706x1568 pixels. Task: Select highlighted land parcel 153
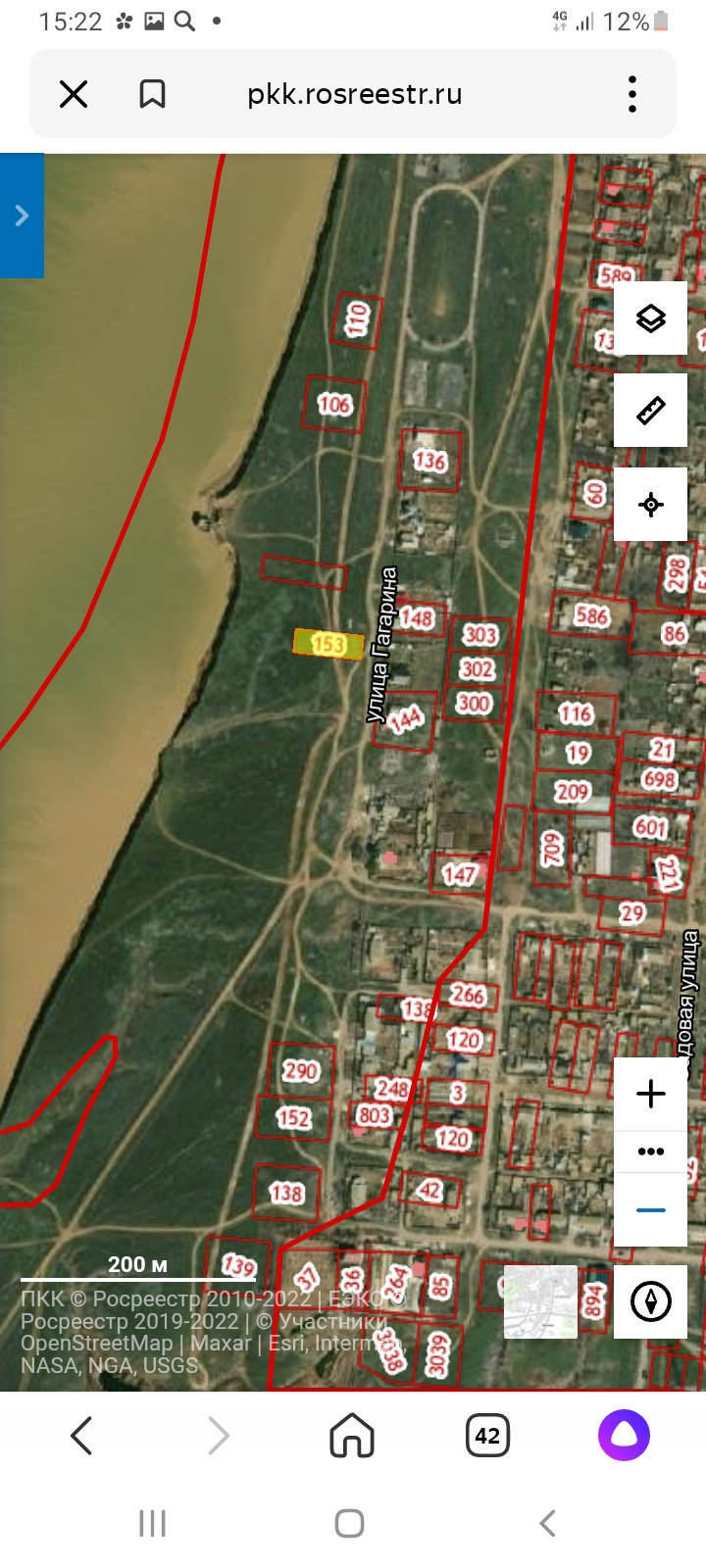328,644
